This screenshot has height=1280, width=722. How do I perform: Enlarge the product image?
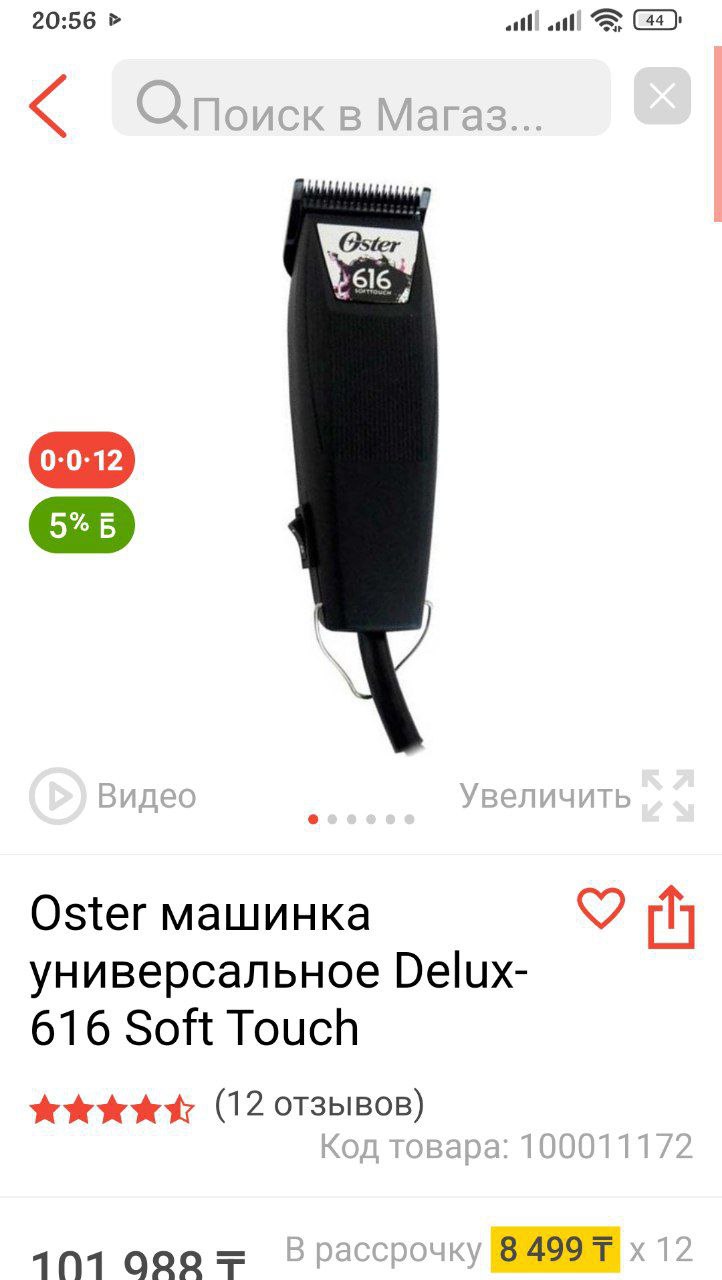click(x=577, y=796)
